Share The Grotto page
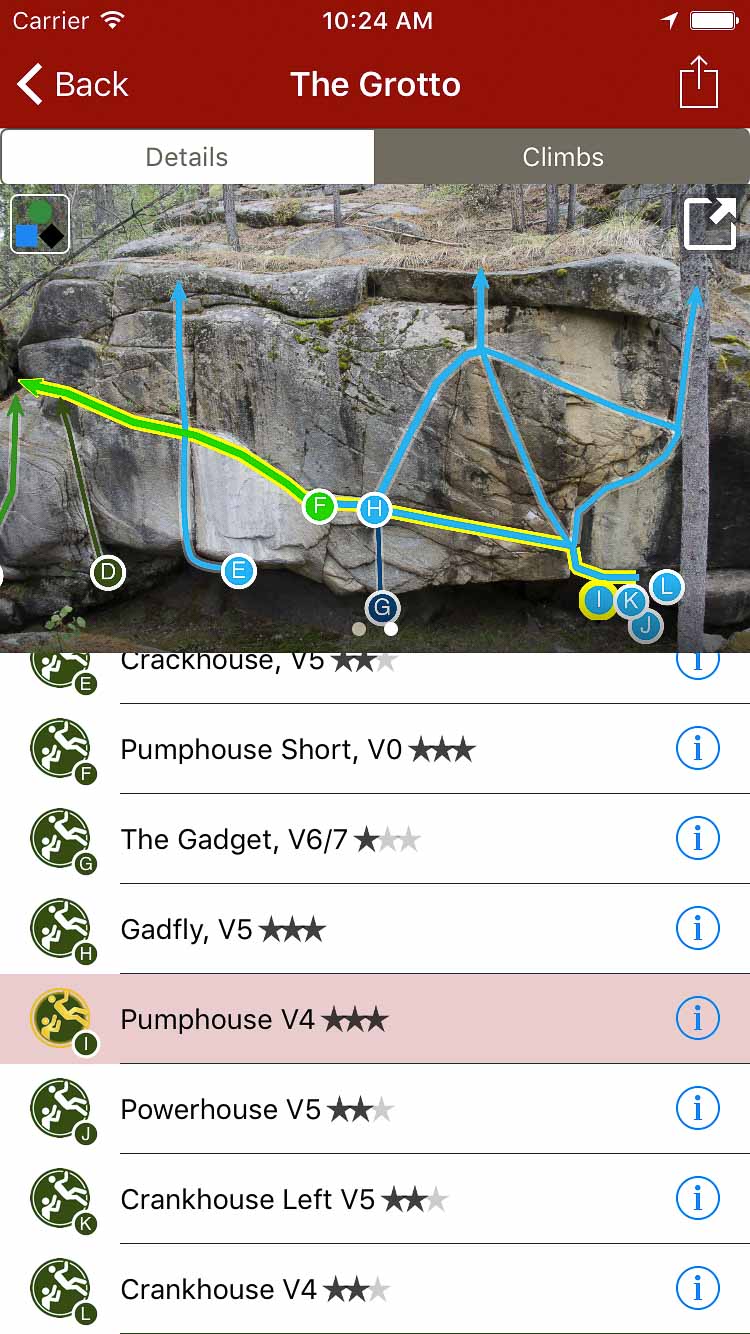This screenshot has height=1334, width=750. (698, 83)
